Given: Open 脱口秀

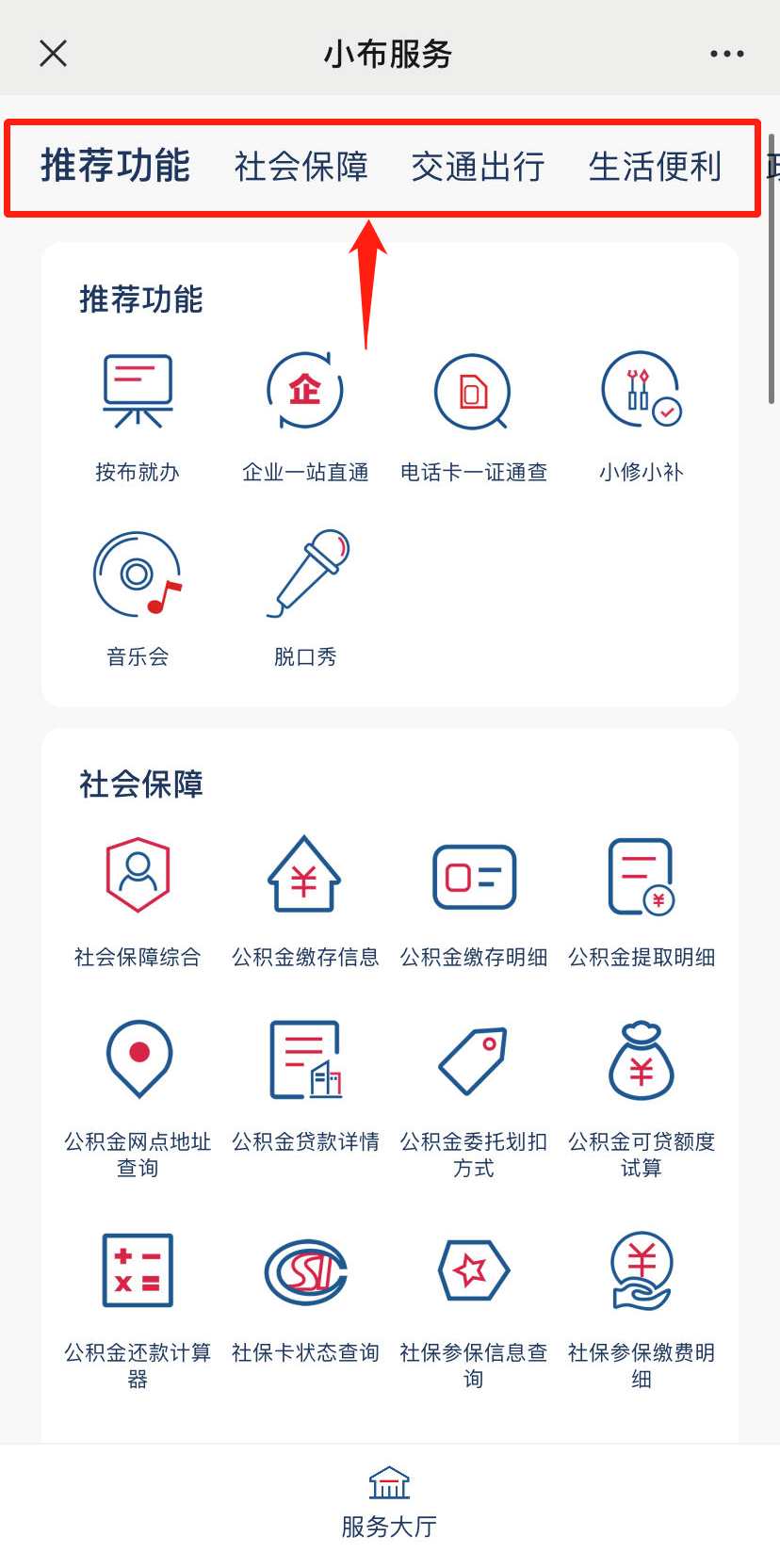Looking at the screenshot, I should click(x=305, y=600).
